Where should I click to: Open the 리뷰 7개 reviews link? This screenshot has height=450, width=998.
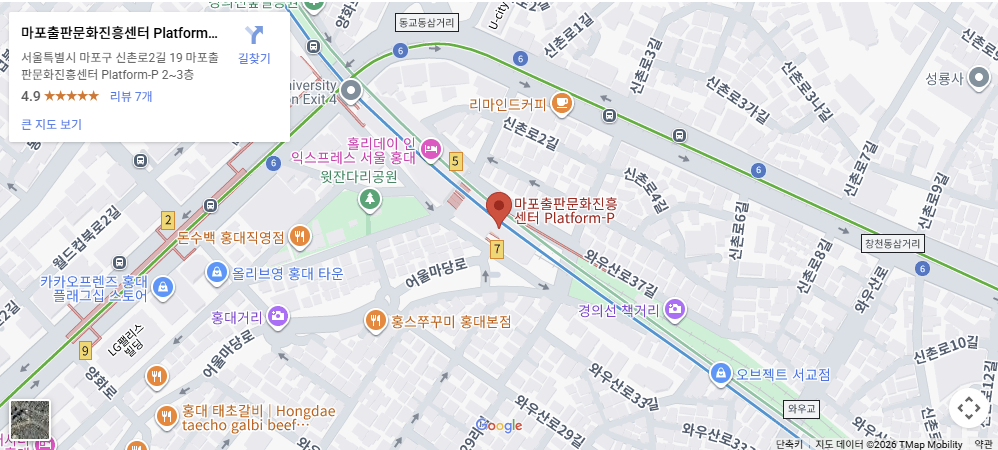(131, 96)
